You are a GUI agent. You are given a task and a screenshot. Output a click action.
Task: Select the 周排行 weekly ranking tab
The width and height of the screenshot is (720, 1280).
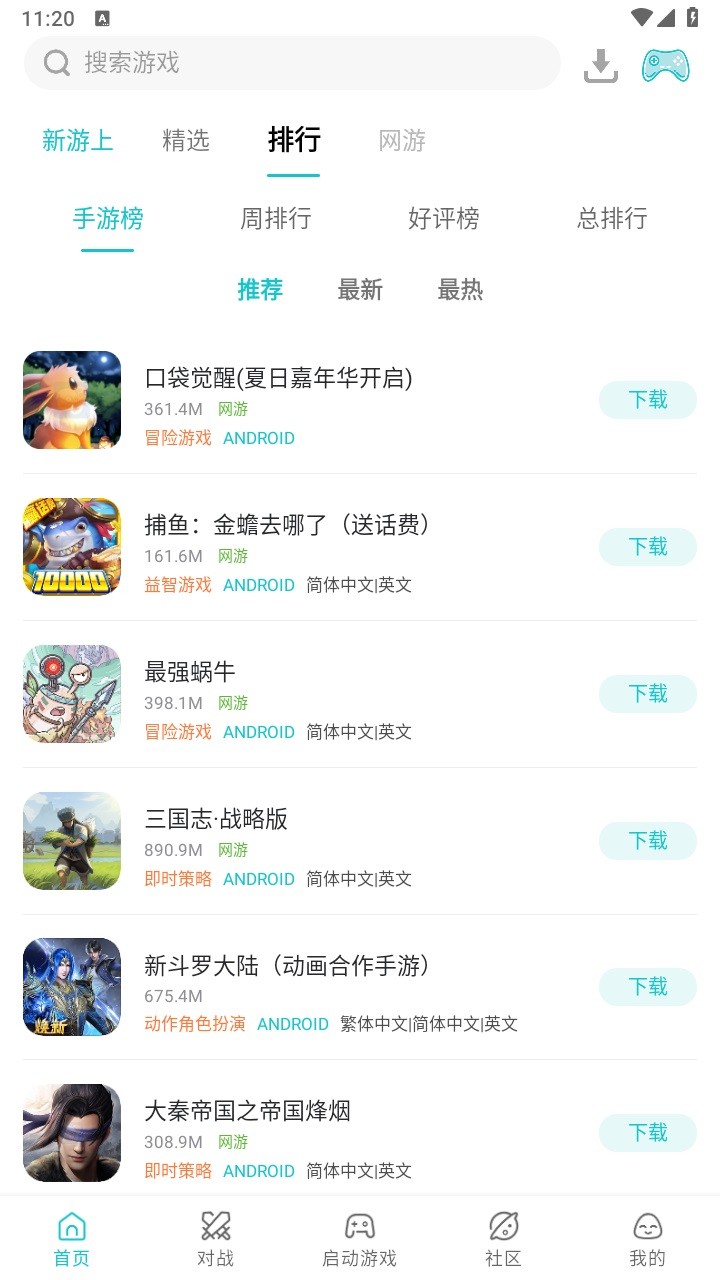click(x=277, y=219)
